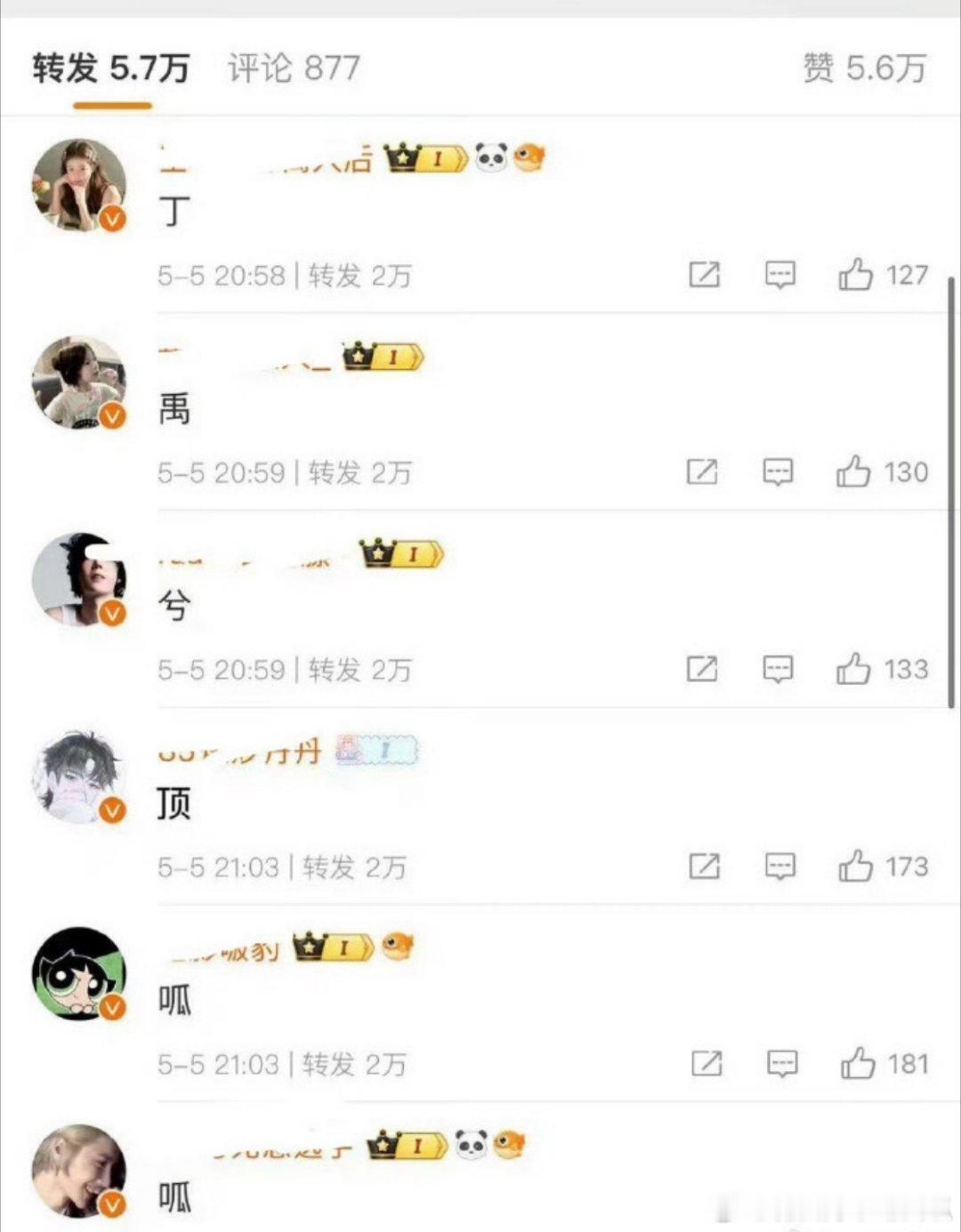Screen dimensions: 961x1232
Task: Like the 呱 repost with 181 likes
Action: click(x=858, y=1064)
